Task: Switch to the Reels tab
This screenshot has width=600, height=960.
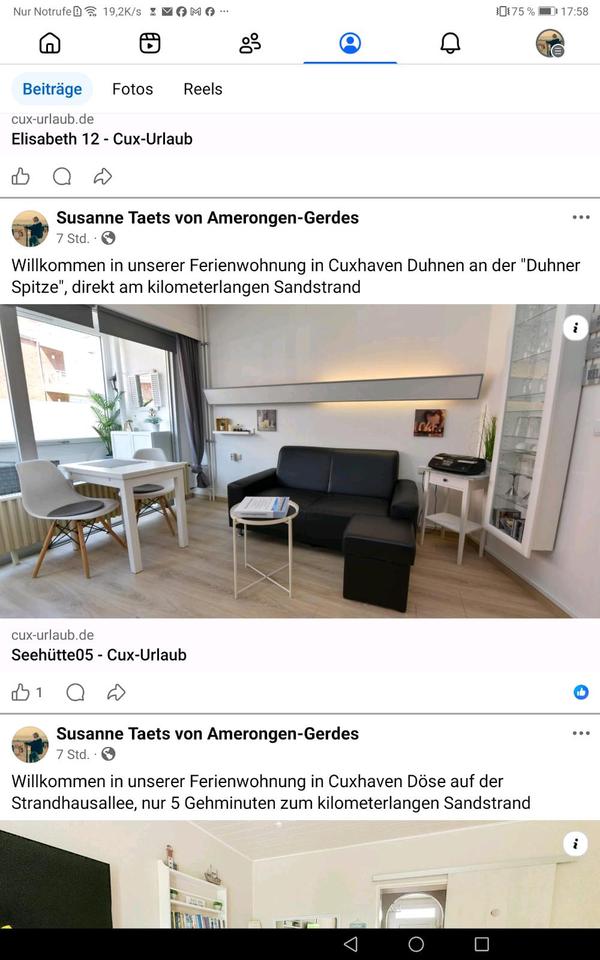Action: 203,89
